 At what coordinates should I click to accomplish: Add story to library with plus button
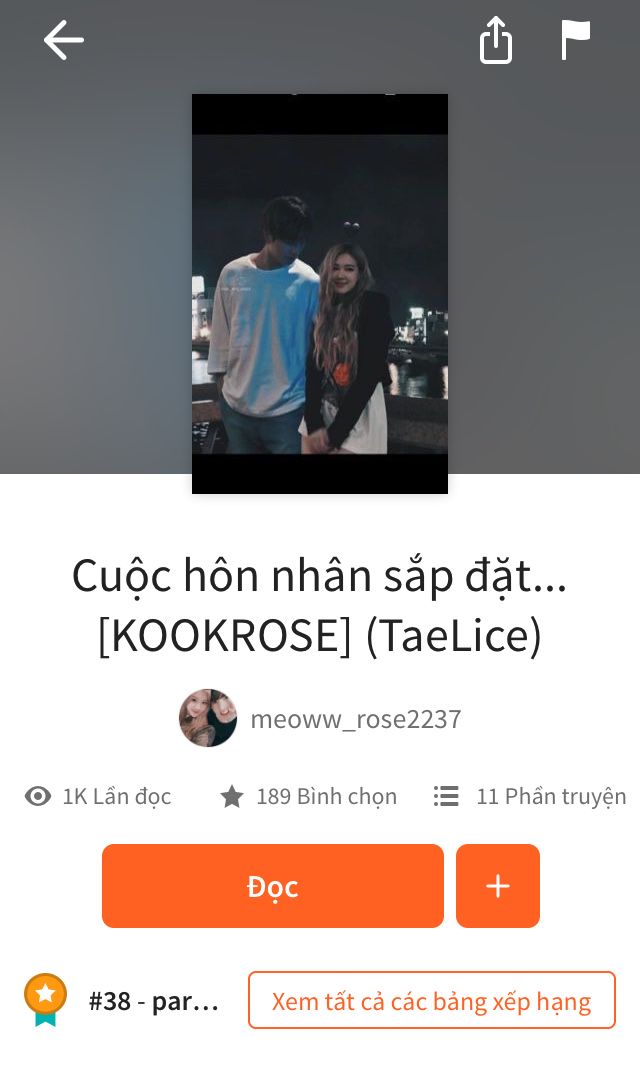[498, 886]
